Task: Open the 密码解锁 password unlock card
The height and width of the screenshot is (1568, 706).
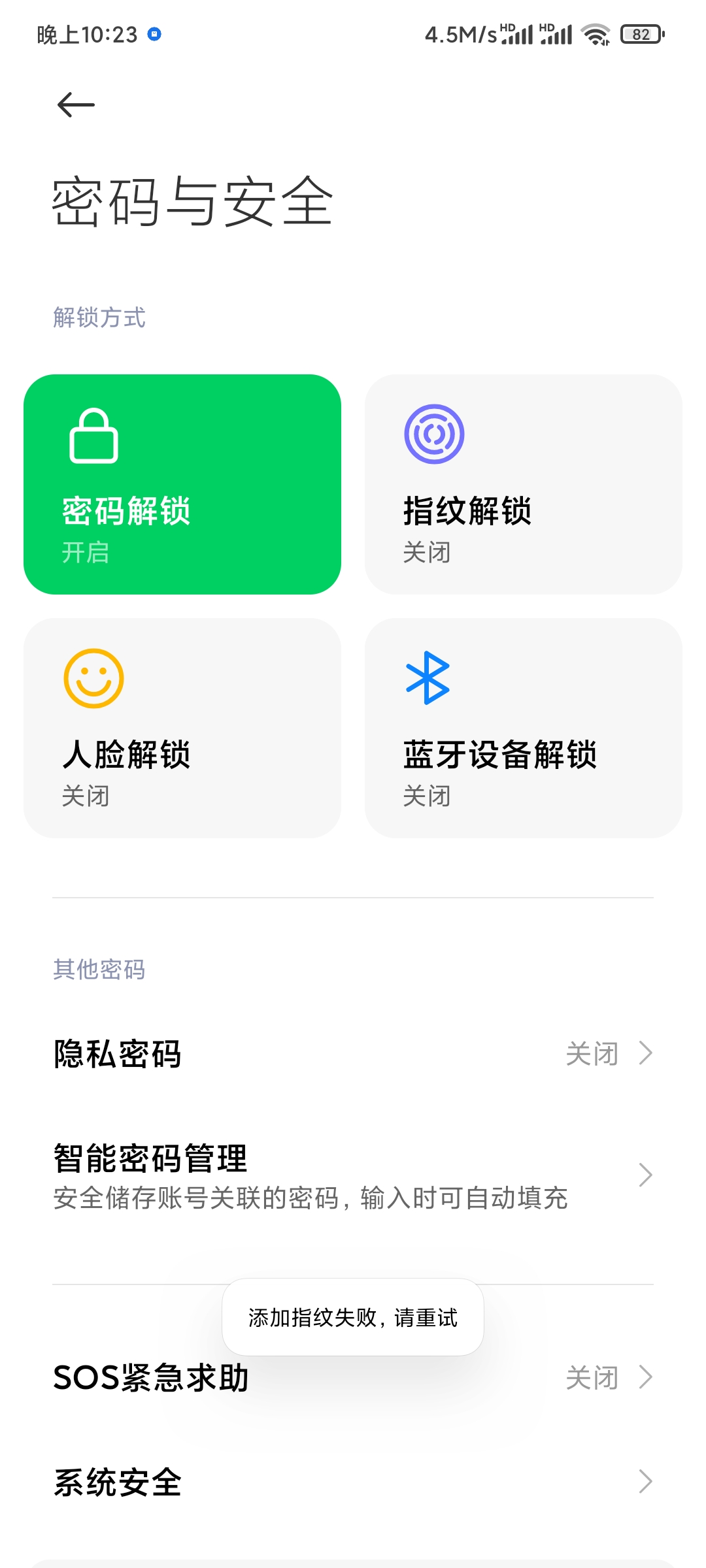Action: coord(182,484)
